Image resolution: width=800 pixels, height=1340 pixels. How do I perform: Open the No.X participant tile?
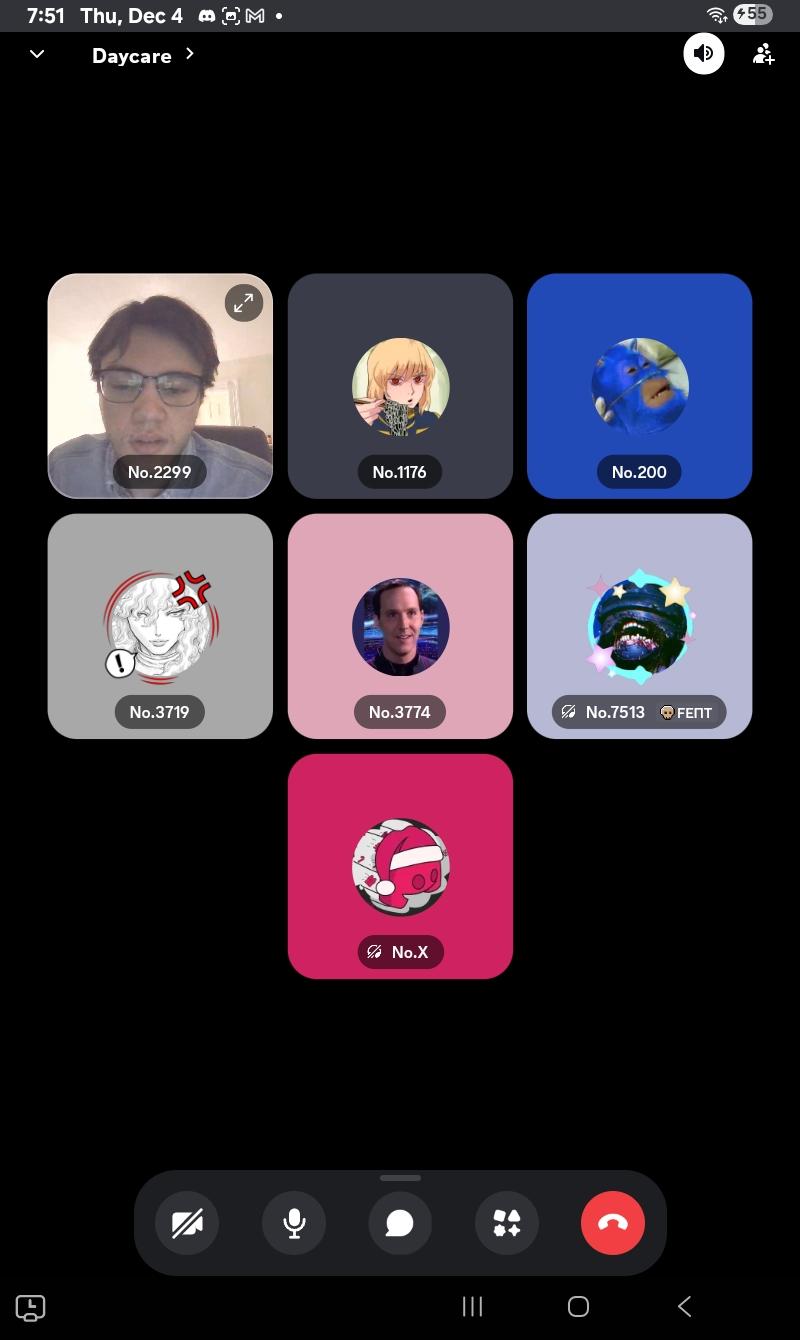click(400, 866)
